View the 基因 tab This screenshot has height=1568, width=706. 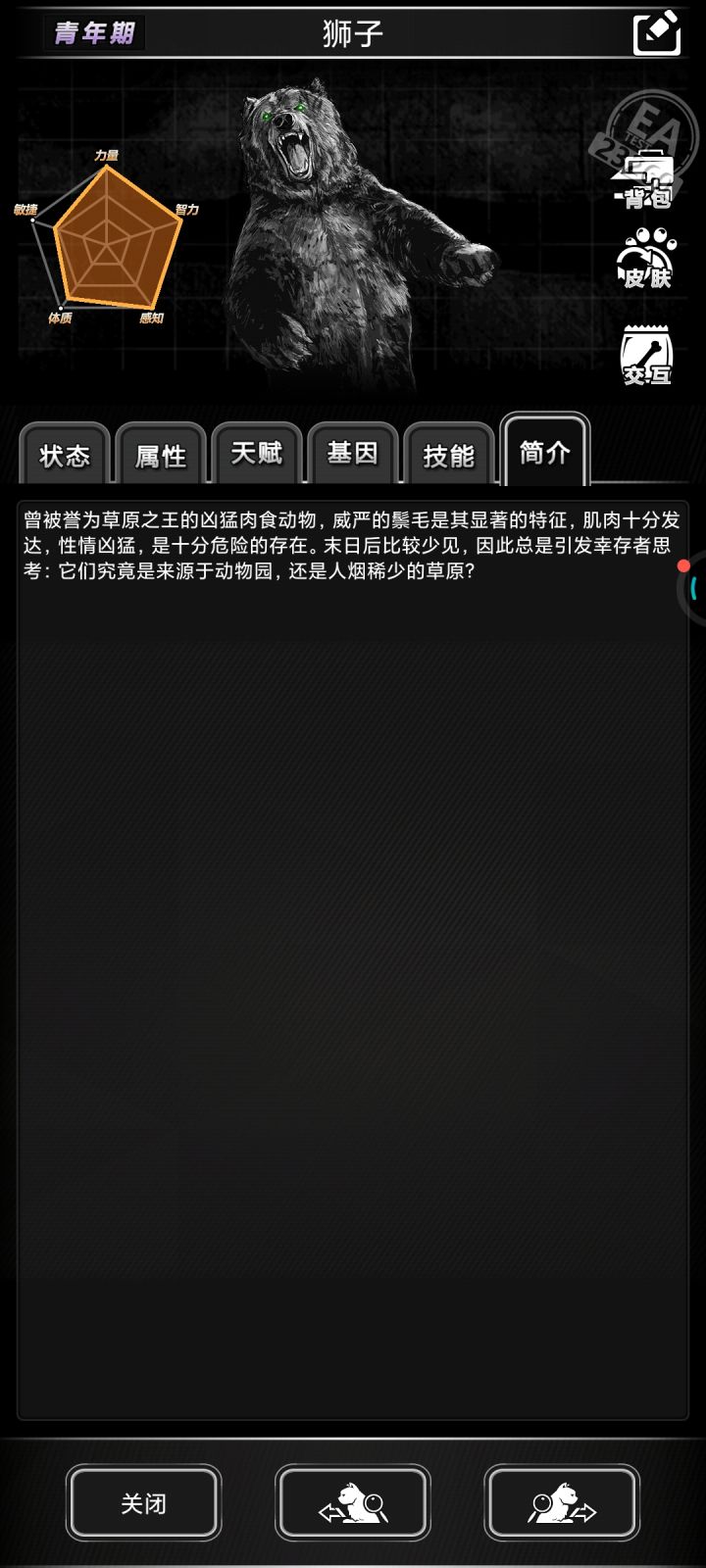pos(352,454)
